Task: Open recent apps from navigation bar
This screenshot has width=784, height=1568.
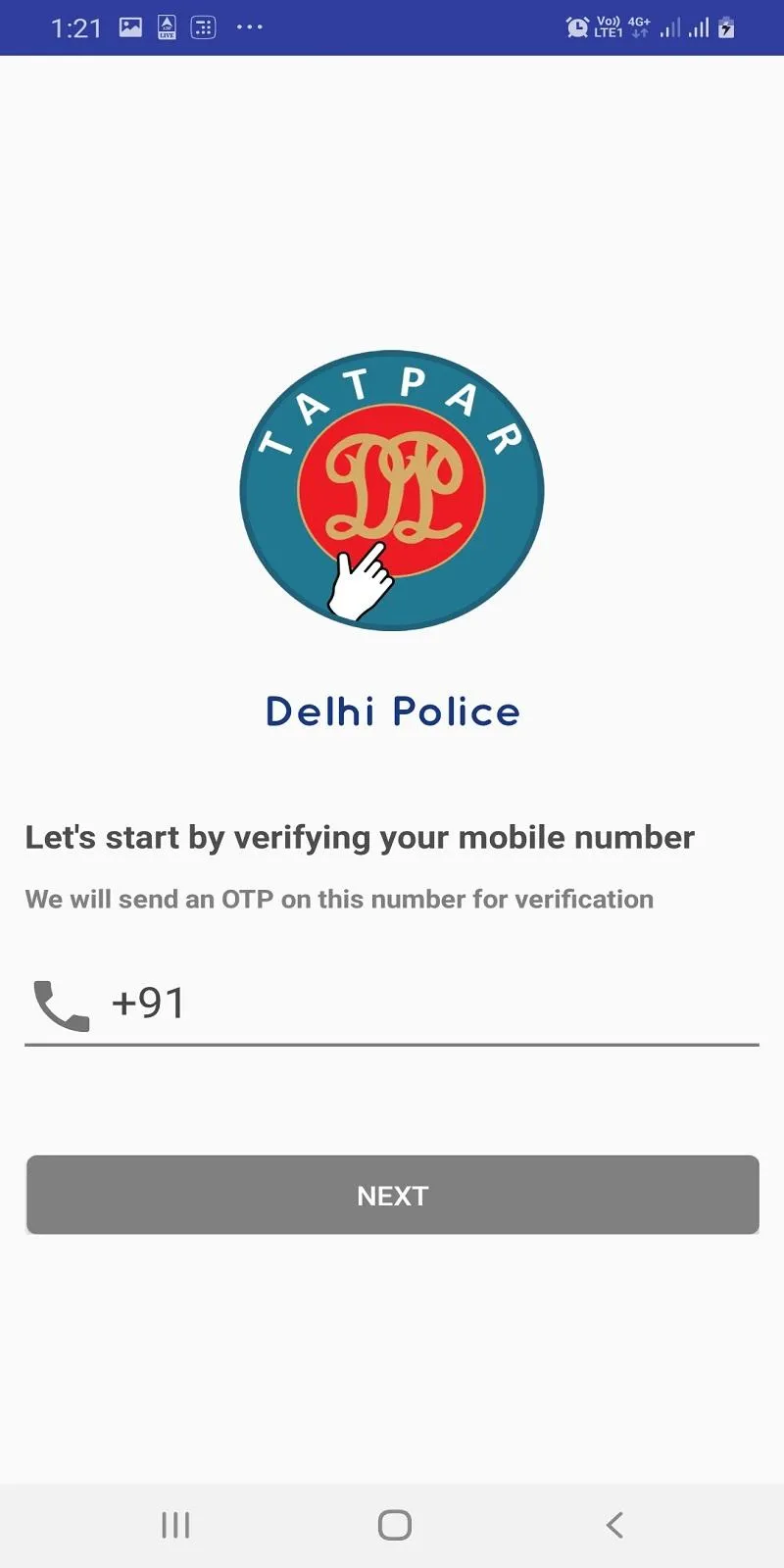Action: (x=175, y=1525)
